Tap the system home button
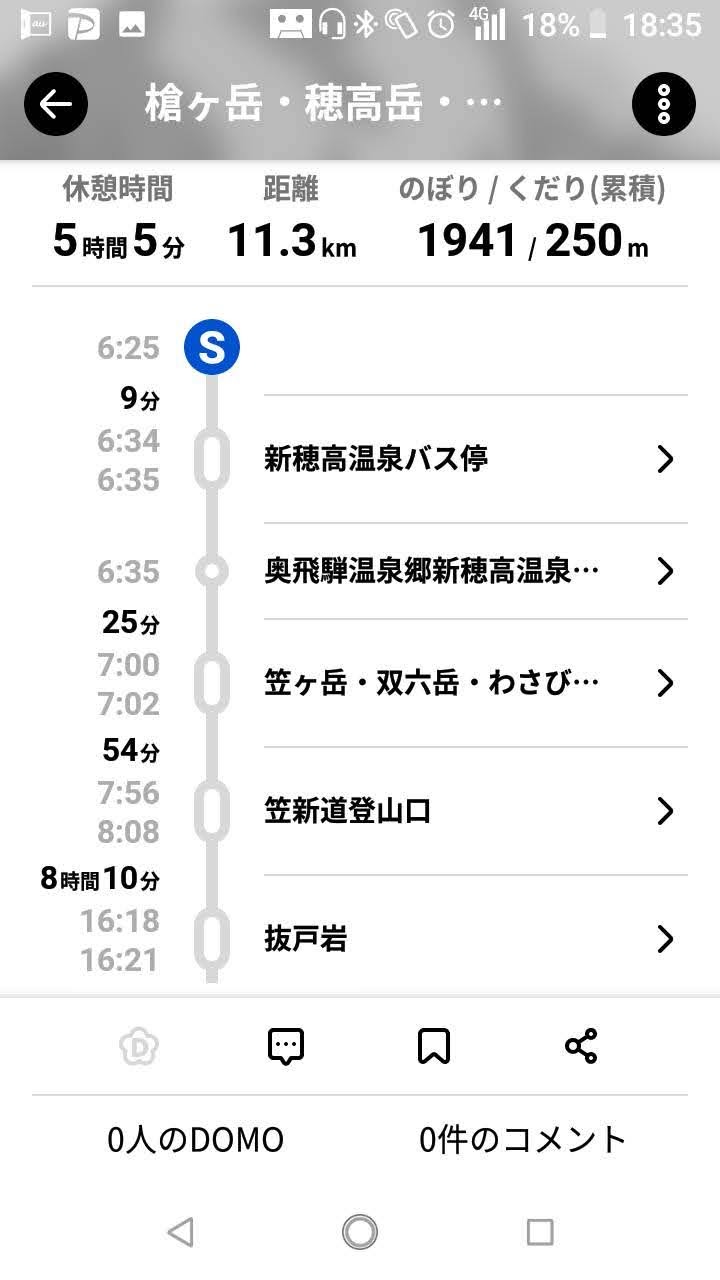 pyautogui.click(x=360, y=1232)
